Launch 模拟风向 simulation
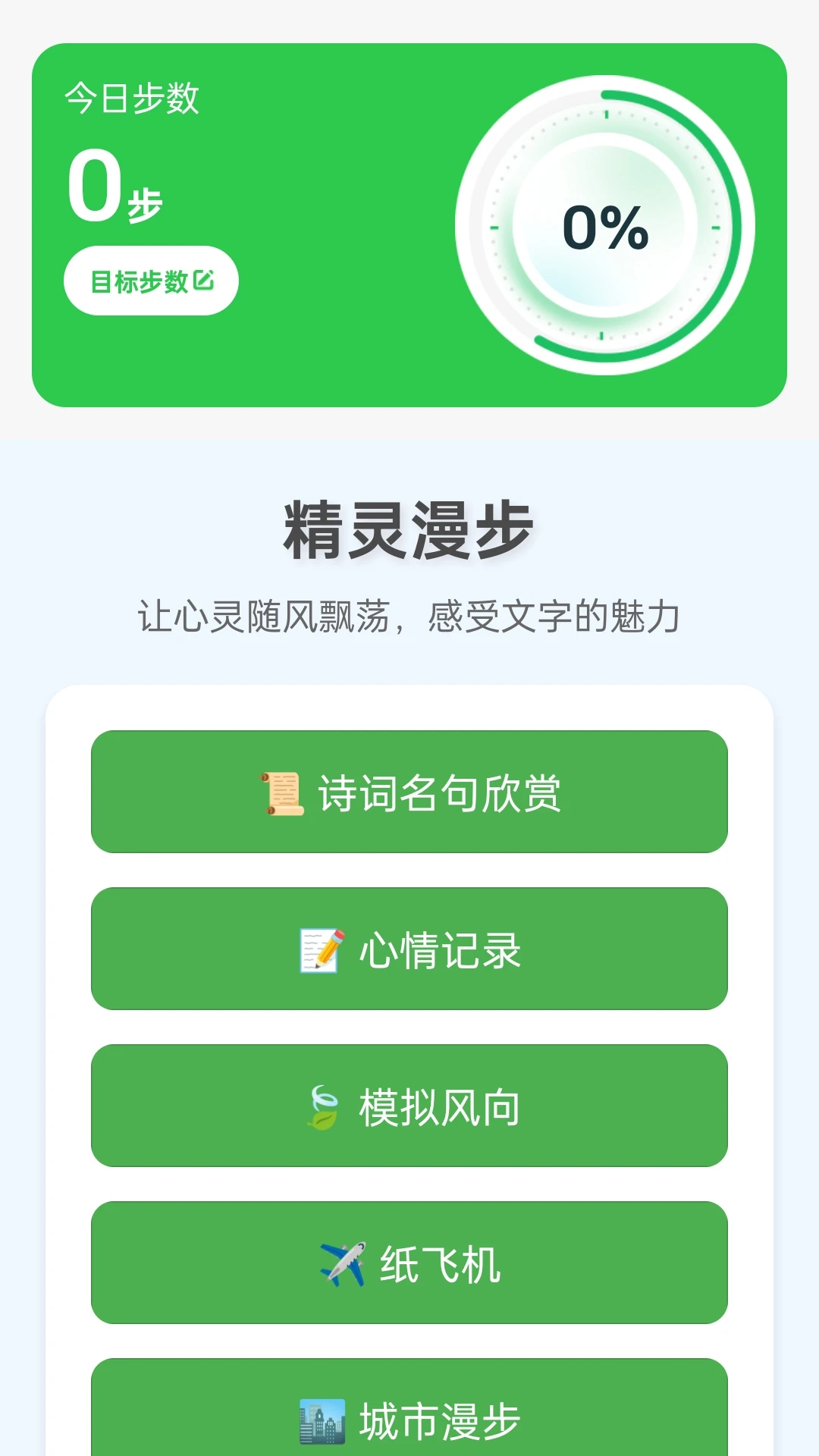 click(x=409, y=1106)
